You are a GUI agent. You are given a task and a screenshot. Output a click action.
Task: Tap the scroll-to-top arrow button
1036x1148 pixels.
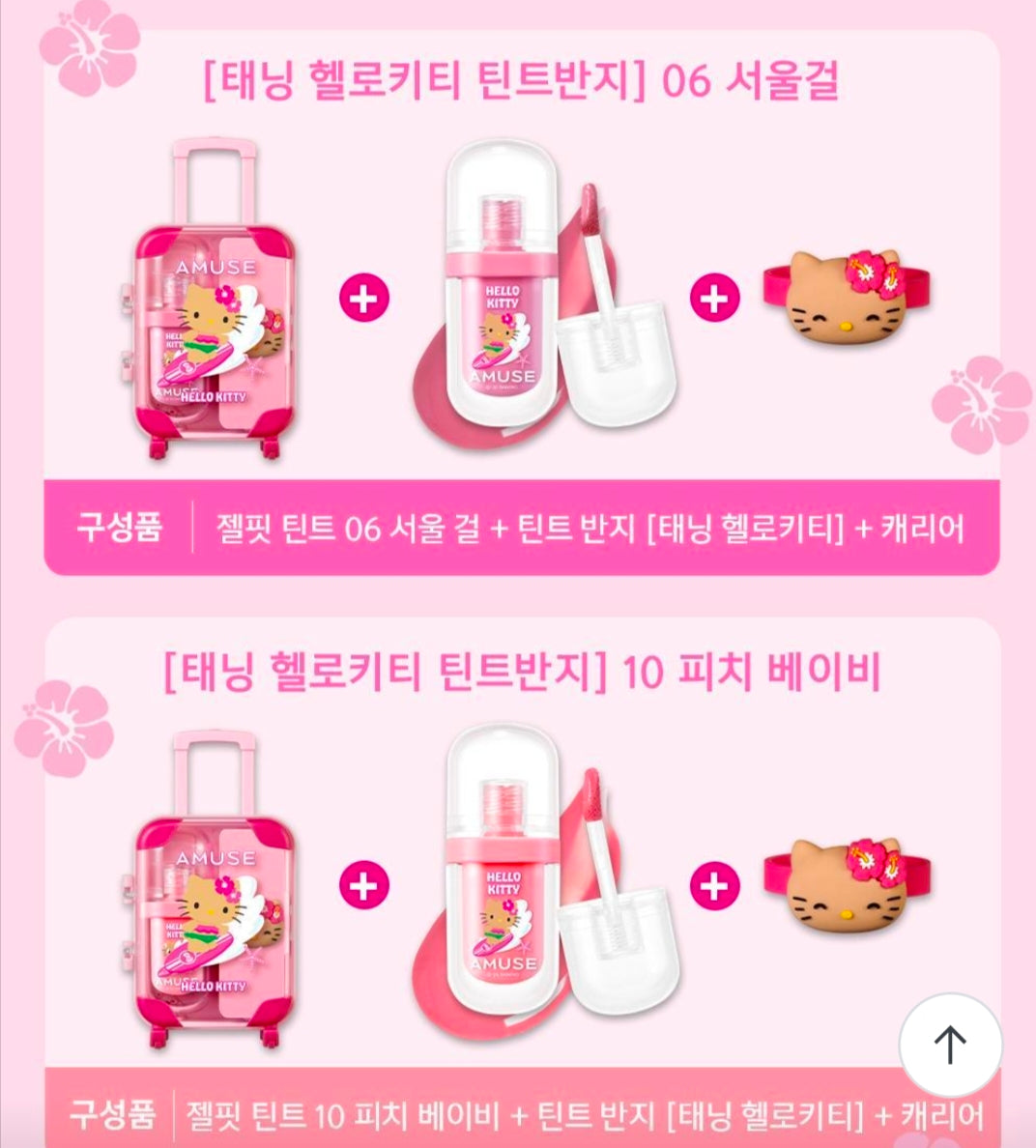click(950, 1045)
